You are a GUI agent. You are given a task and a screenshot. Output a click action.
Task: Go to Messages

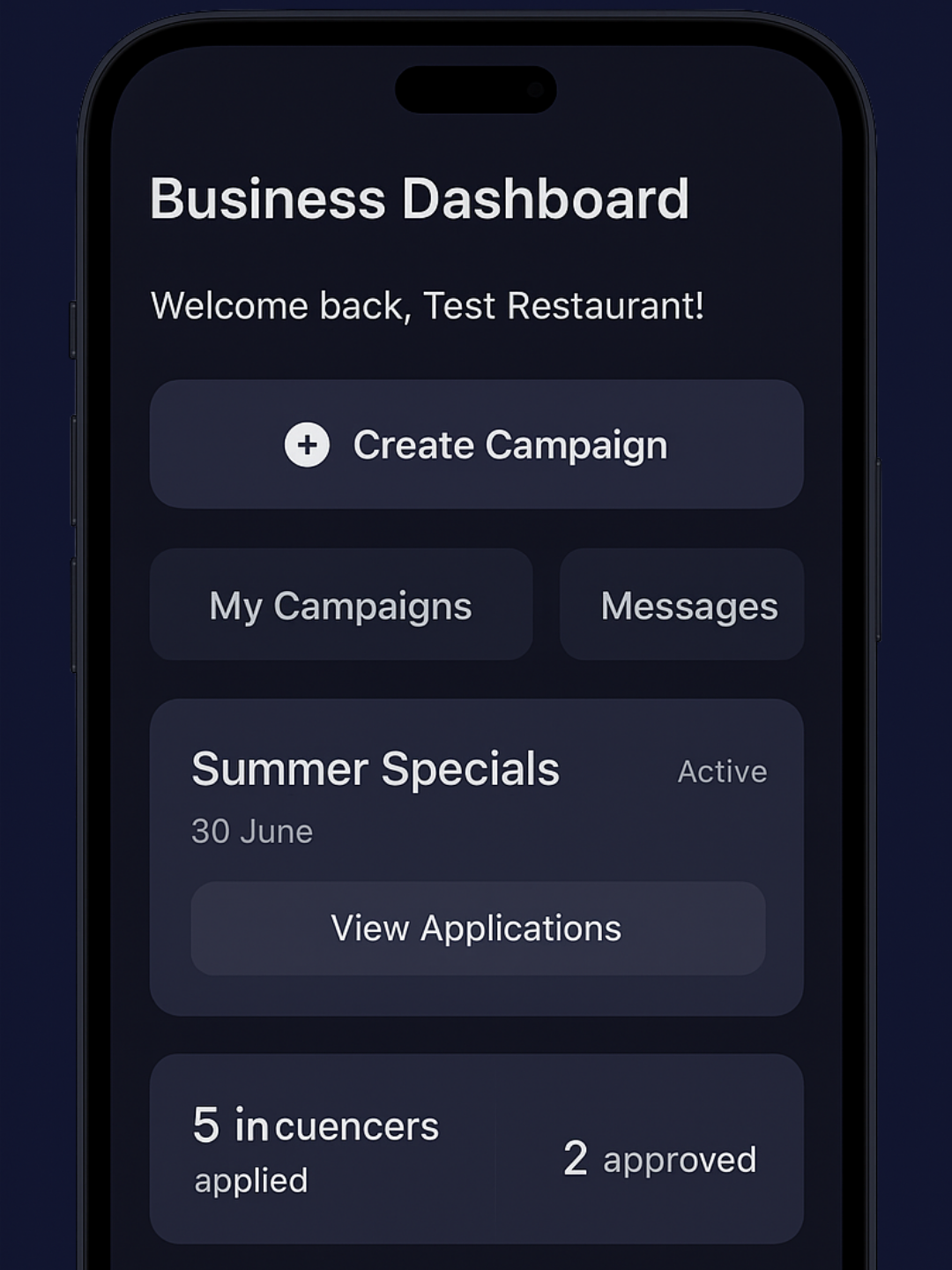pyautogui.click(x=682, y=605)
